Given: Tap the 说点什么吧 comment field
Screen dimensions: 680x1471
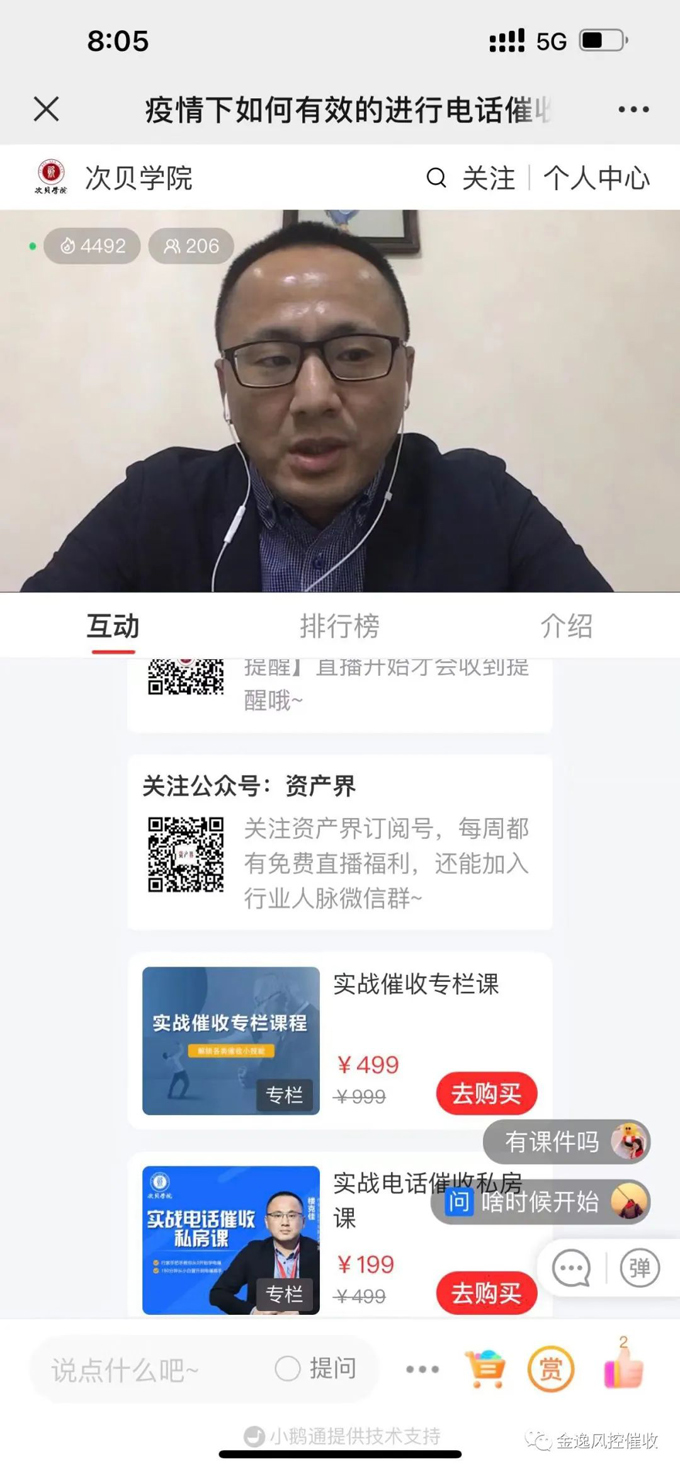Looking at the screenshot, I should 140,1369.
